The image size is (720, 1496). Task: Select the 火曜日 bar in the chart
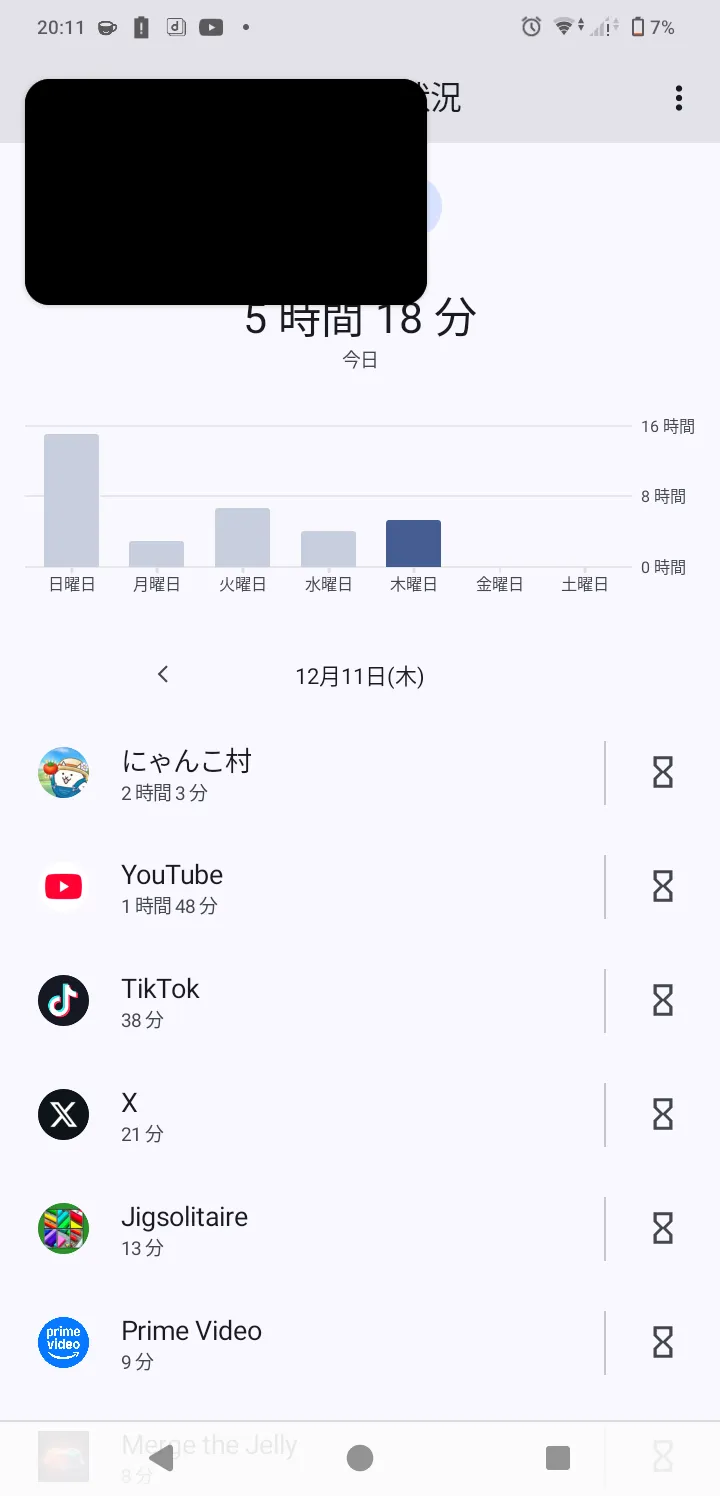[x=242, y=537]
